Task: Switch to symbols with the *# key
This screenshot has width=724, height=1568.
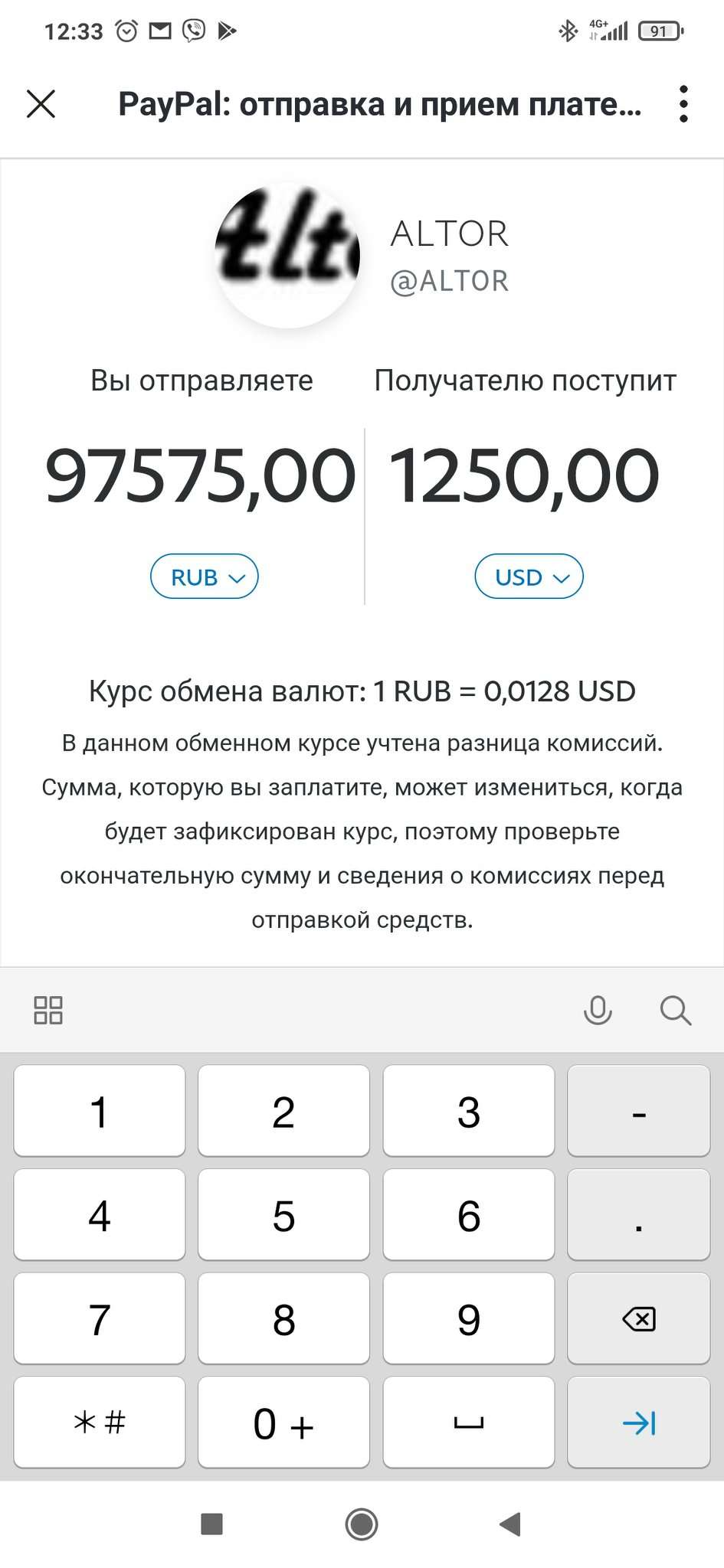Action: (100, 1423)
